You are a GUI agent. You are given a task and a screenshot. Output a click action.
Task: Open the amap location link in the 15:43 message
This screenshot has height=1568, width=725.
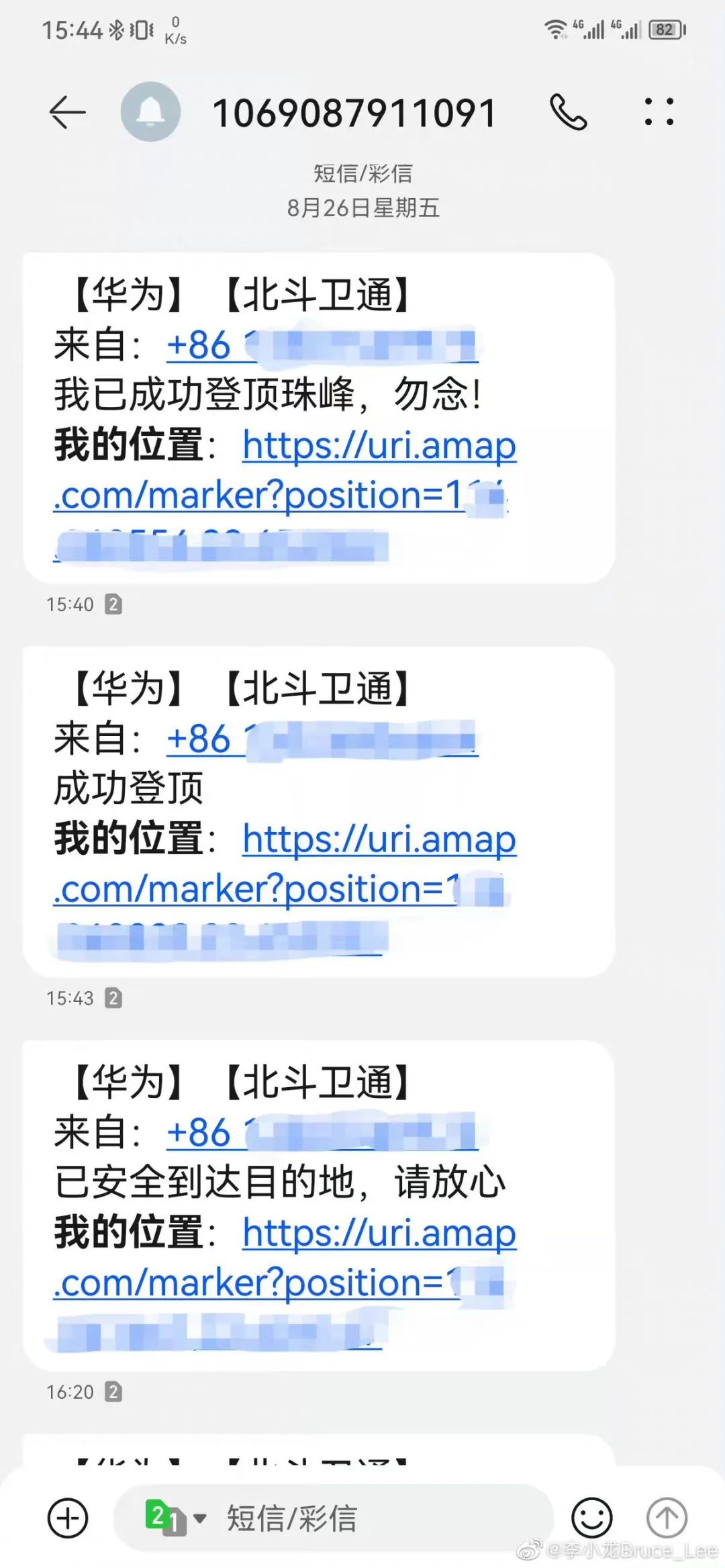(x=379, y=839)
